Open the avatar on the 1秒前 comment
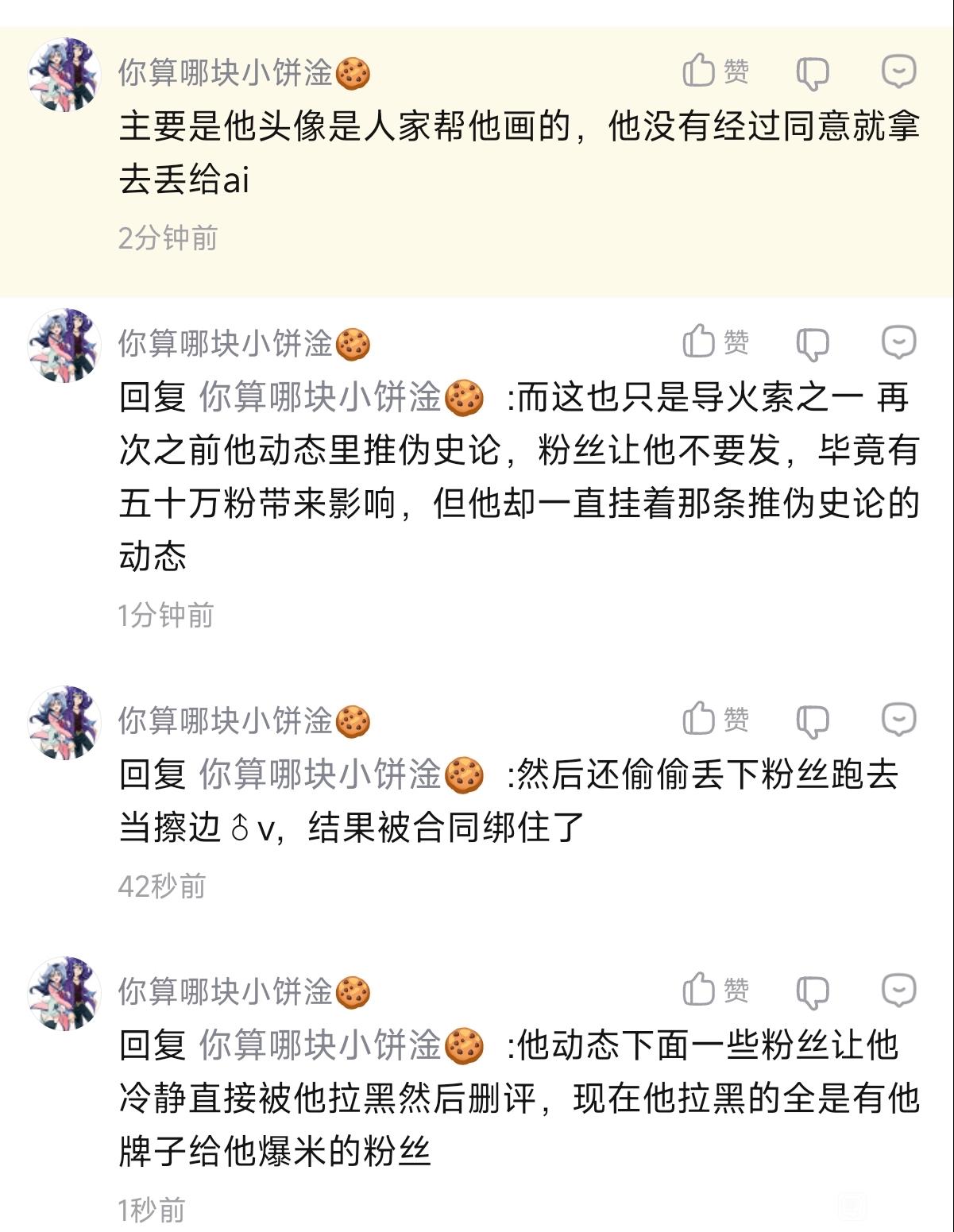Screen dimensions: 954x1232 [64, 993]
